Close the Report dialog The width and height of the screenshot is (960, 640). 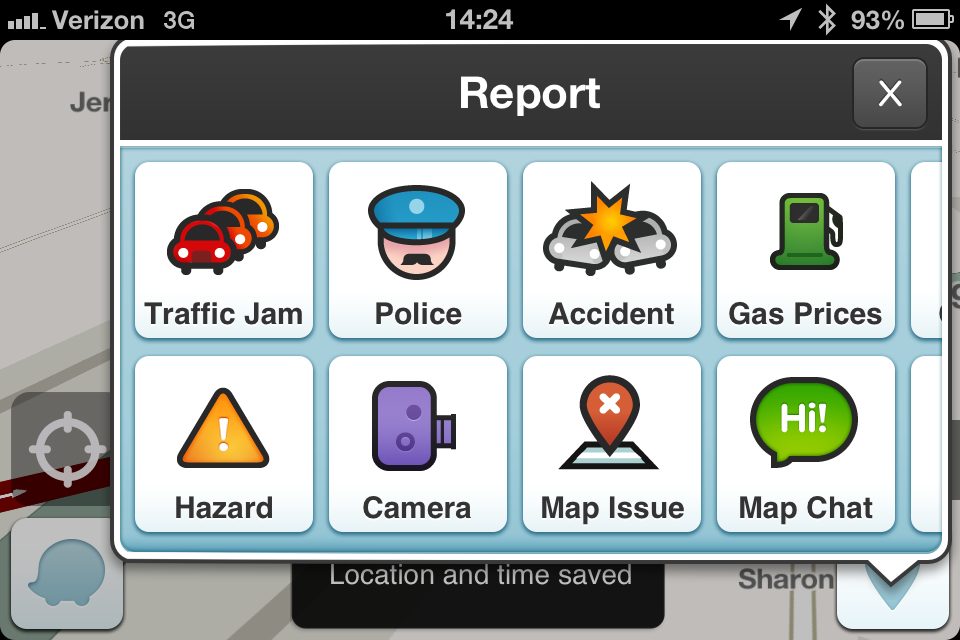click(889, 94)
